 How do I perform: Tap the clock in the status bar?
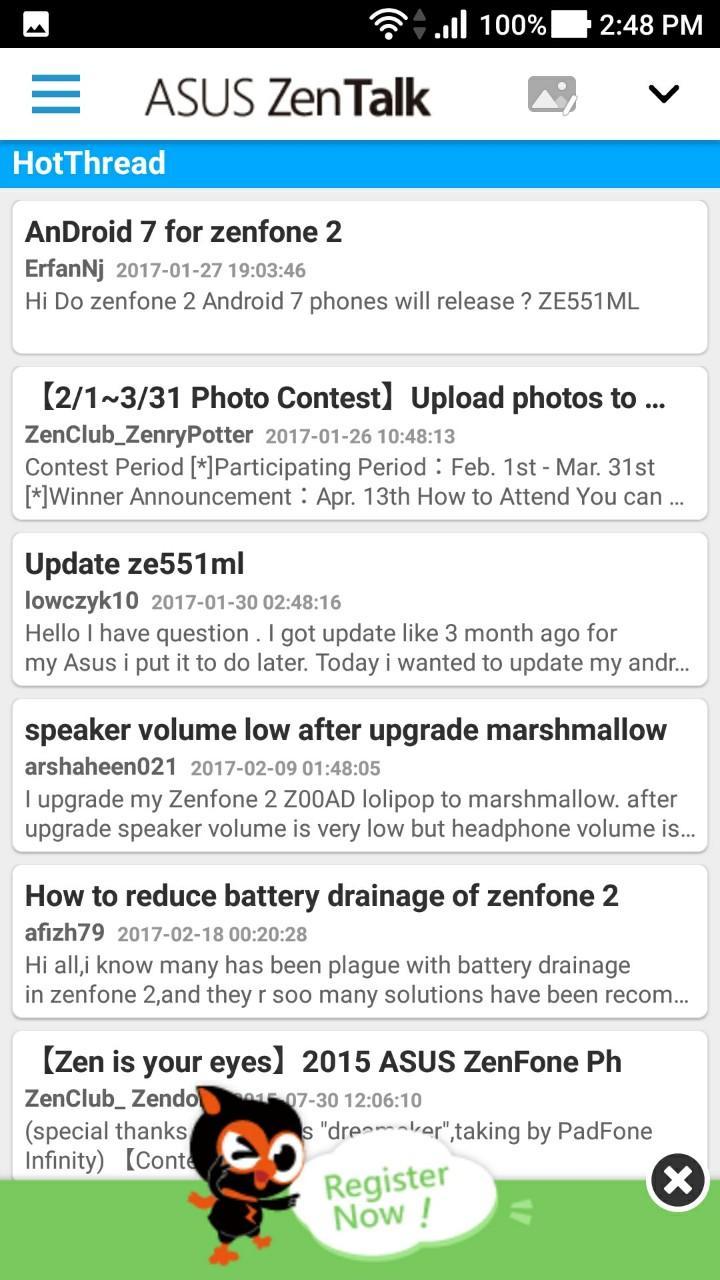tap(651, 22)
